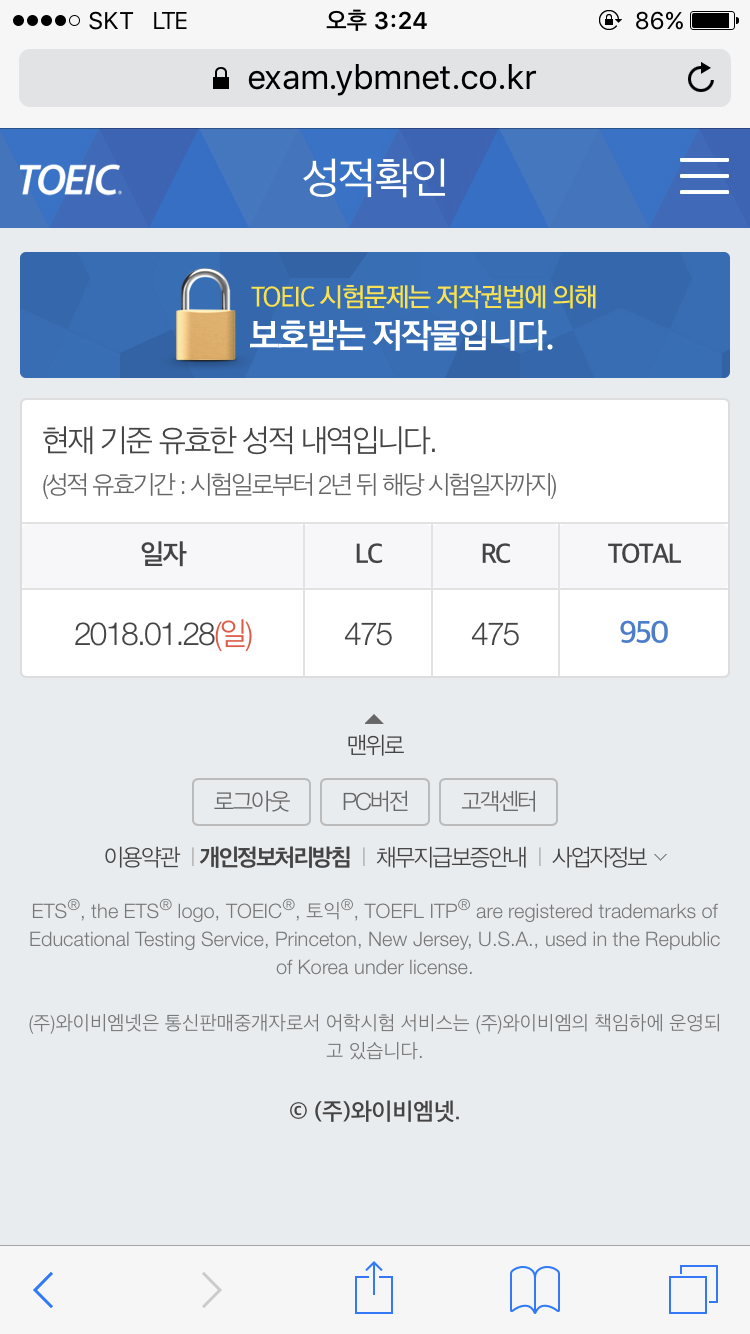The width and height of the screenshot is (750, 1334).
Task: Open 고객센터 customer center
Action: 498,801
